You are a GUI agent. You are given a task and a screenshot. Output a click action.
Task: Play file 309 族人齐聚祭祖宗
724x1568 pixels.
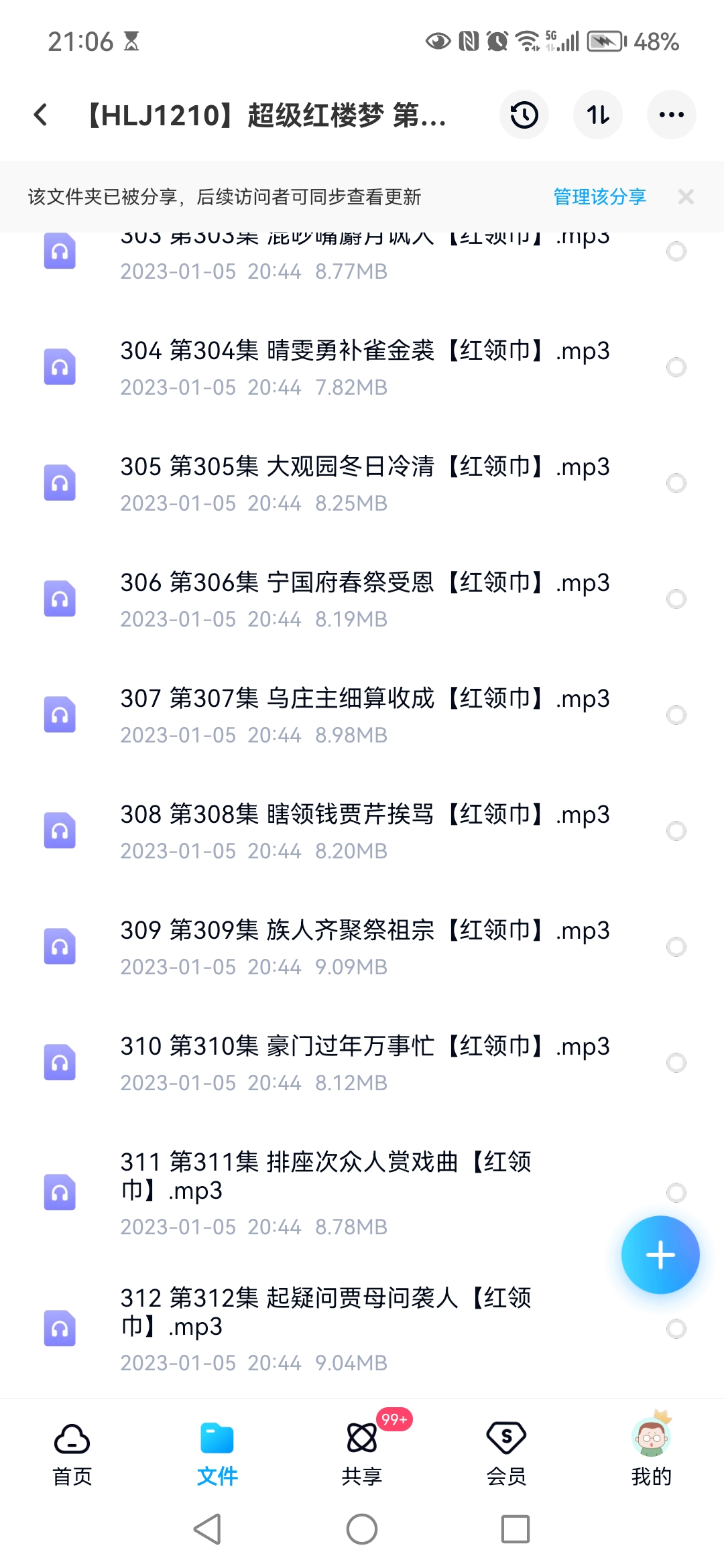click(x=362, y=947)
